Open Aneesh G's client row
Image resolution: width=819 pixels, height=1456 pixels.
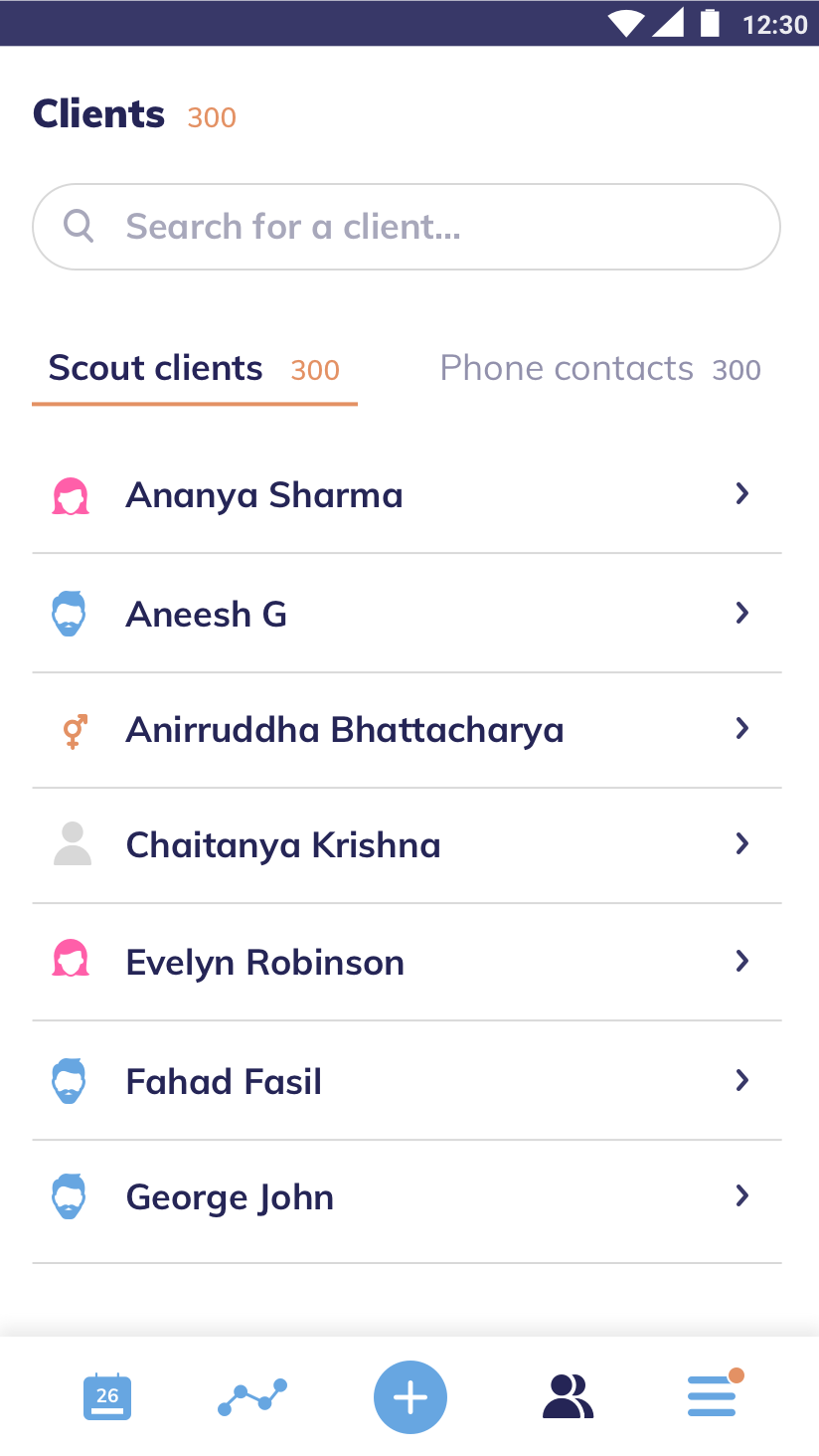(x=407, y=614)
